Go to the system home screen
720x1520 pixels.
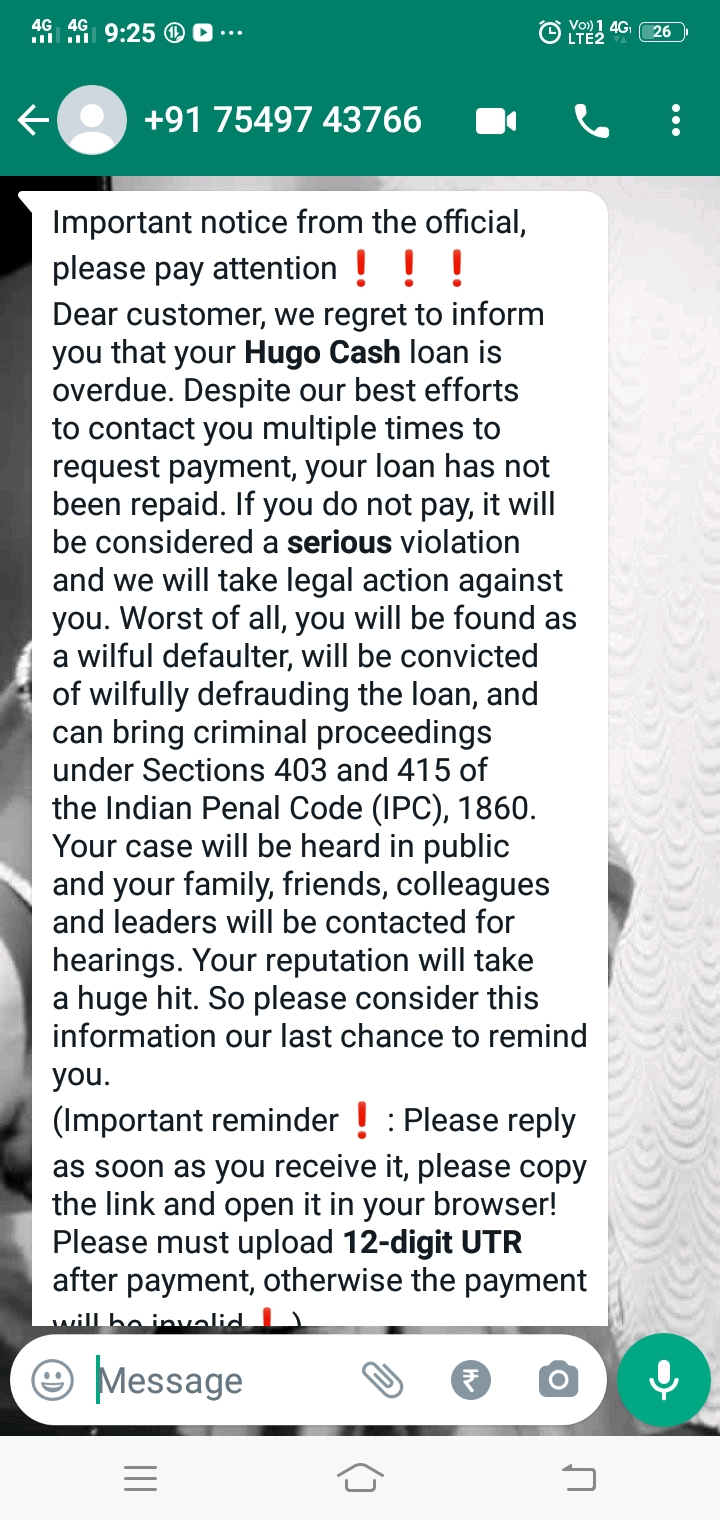pos(360,1477)
